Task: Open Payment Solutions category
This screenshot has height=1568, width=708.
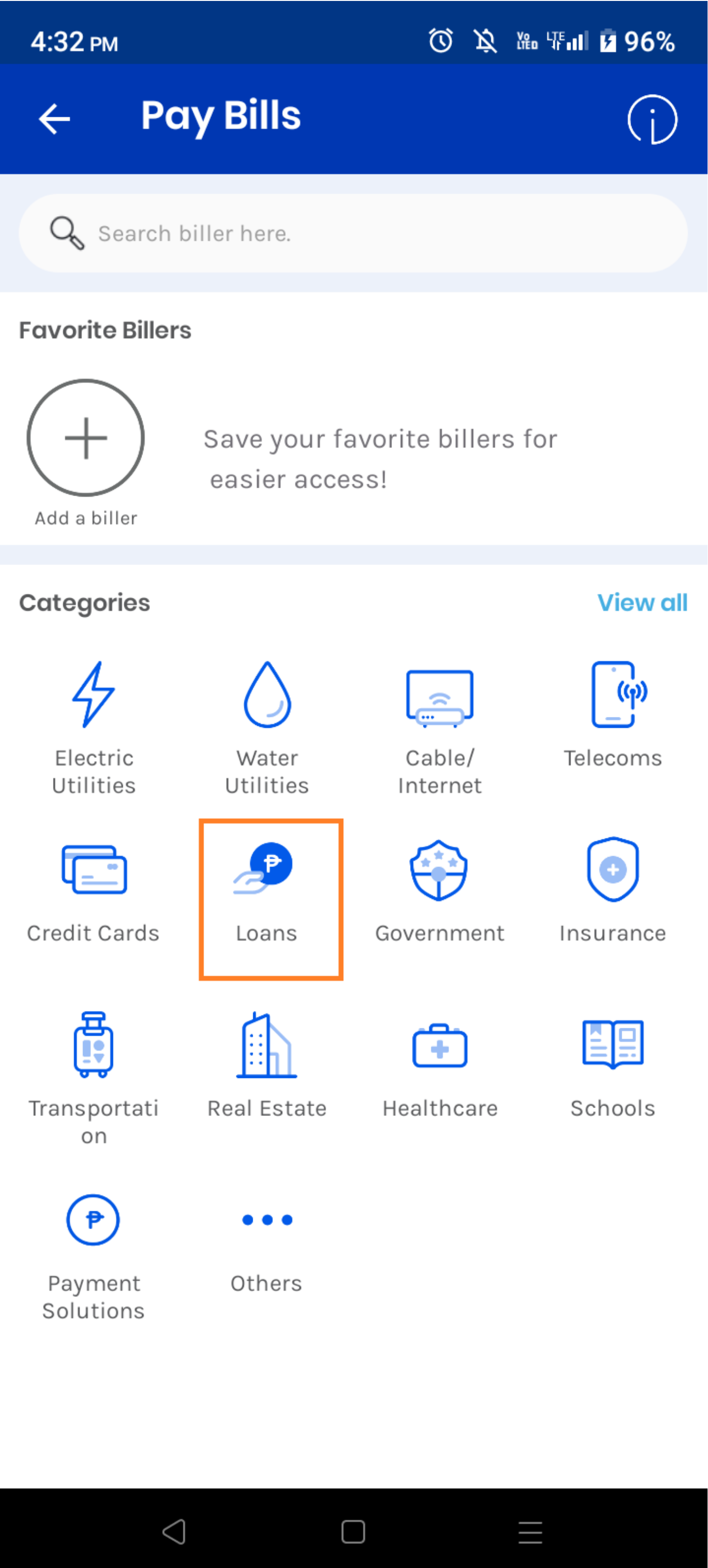Action: coord(94,1254)
